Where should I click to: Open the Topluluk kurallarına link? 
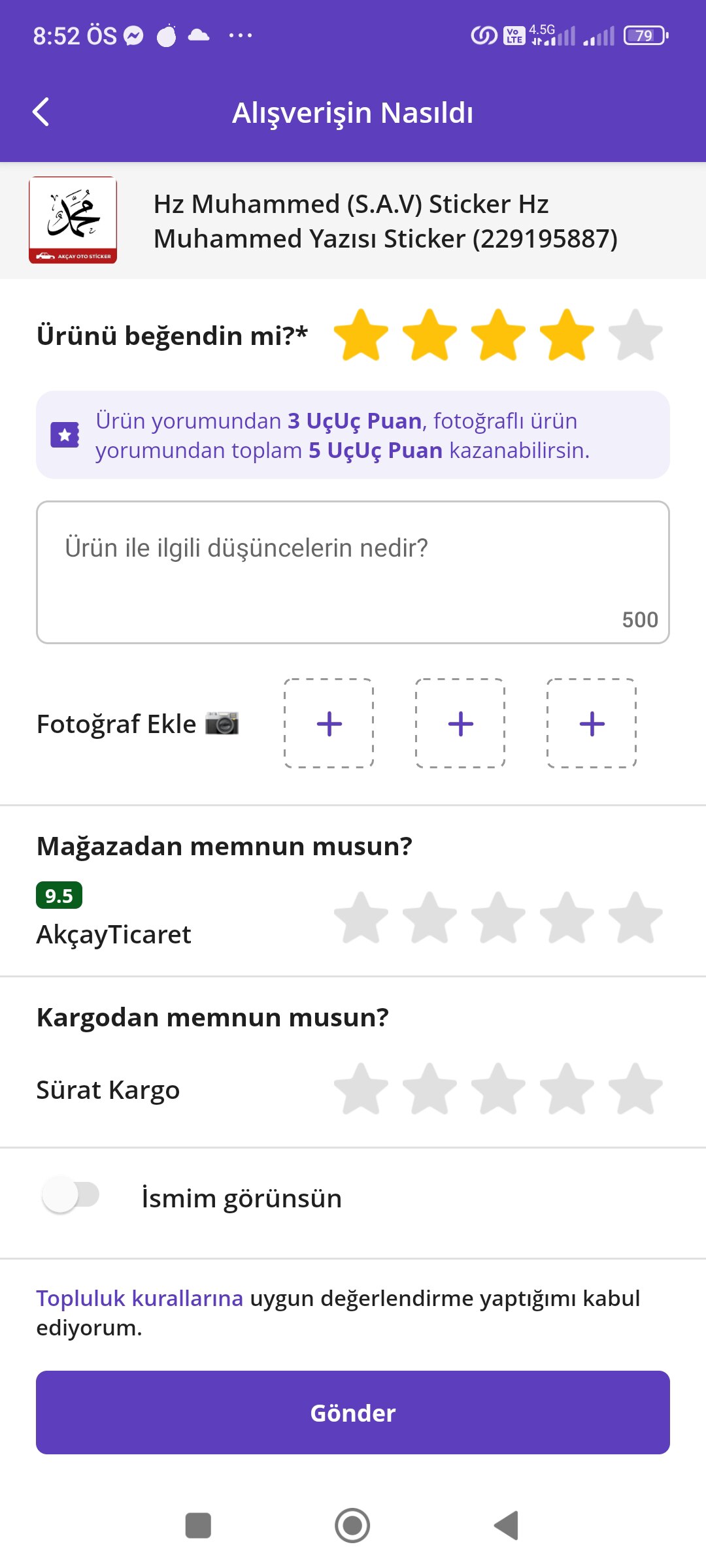pyautogui.click(x=139, y=1298)
